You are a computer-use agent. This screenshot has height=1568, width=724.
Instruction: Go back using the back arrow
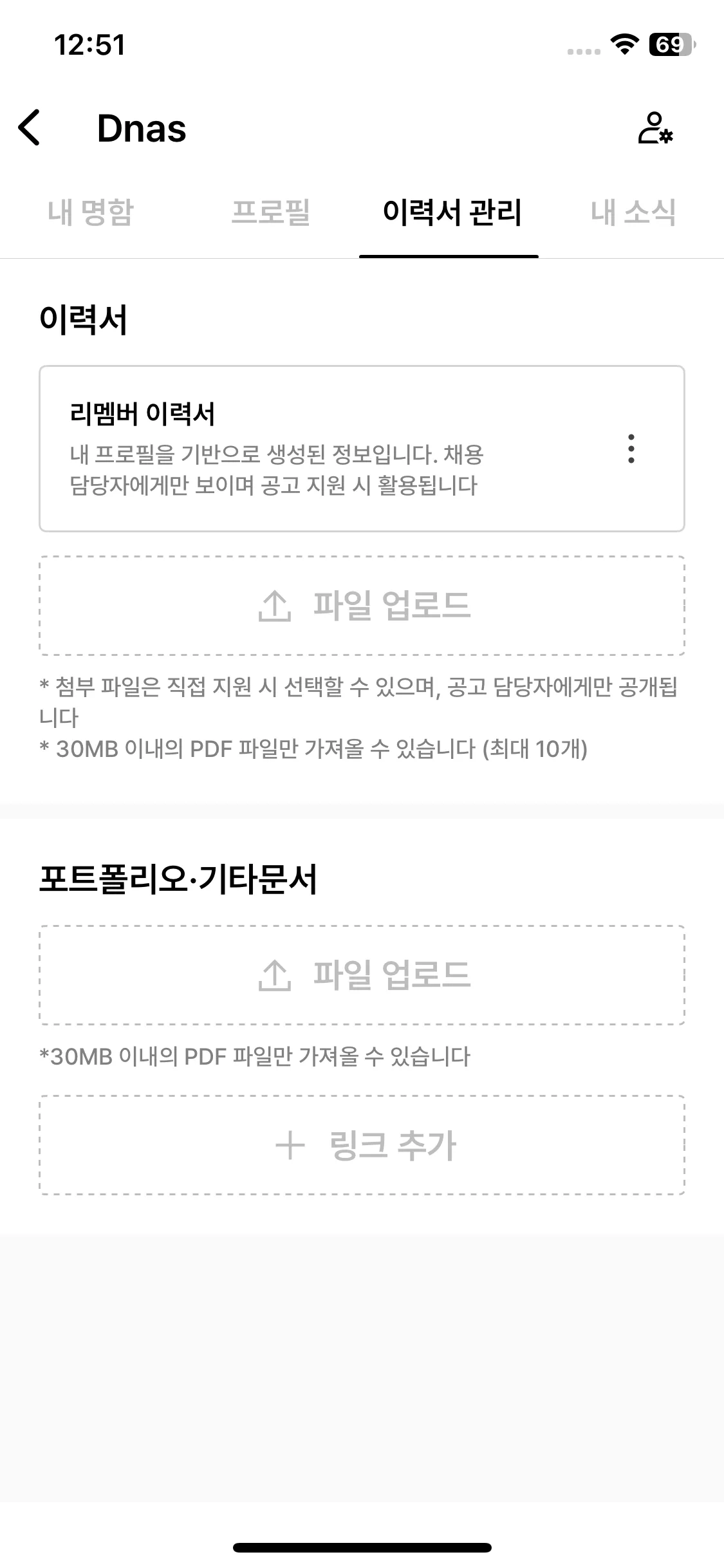[30, 127]
